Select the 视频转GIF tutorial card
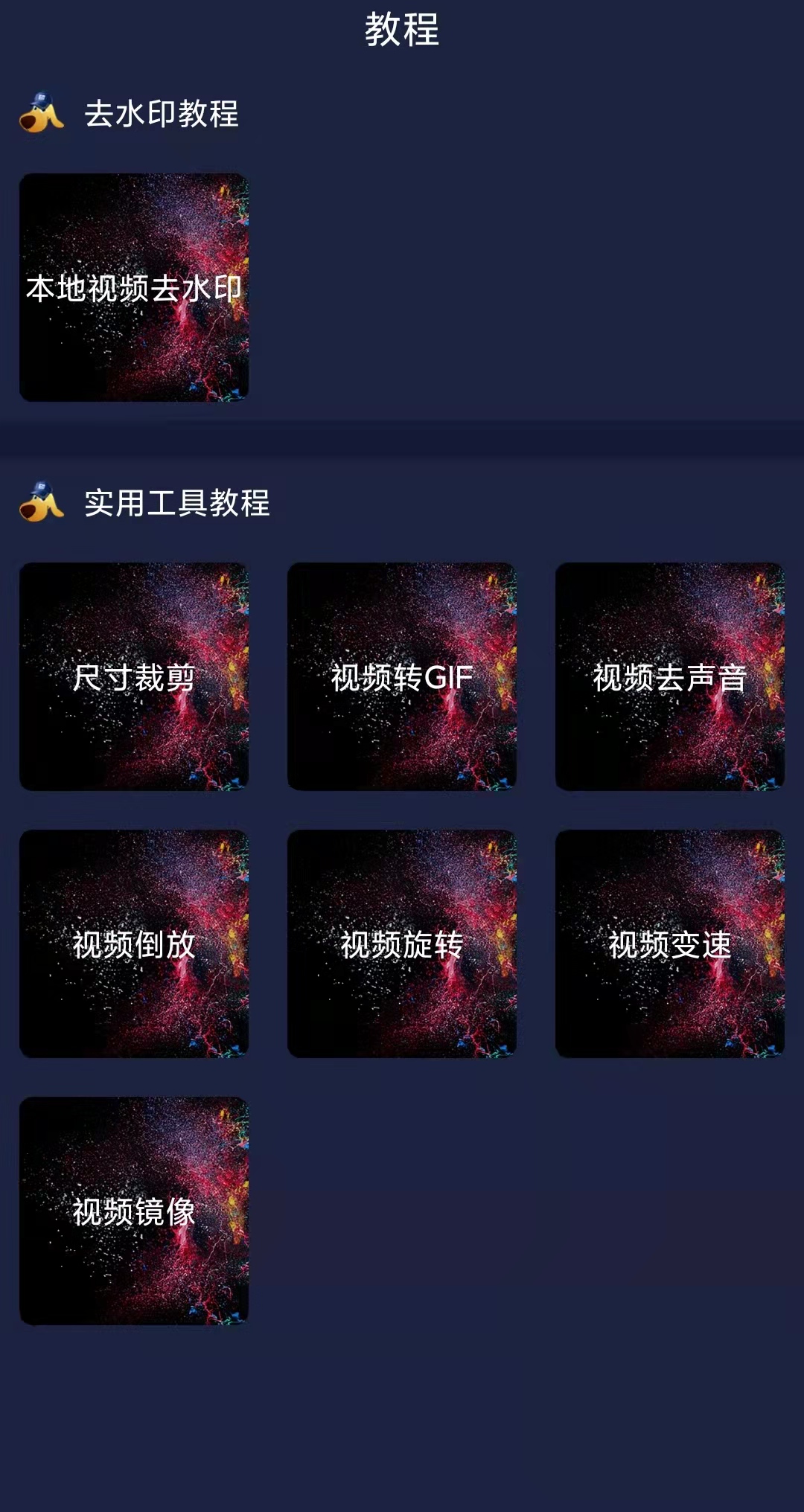 402,676
